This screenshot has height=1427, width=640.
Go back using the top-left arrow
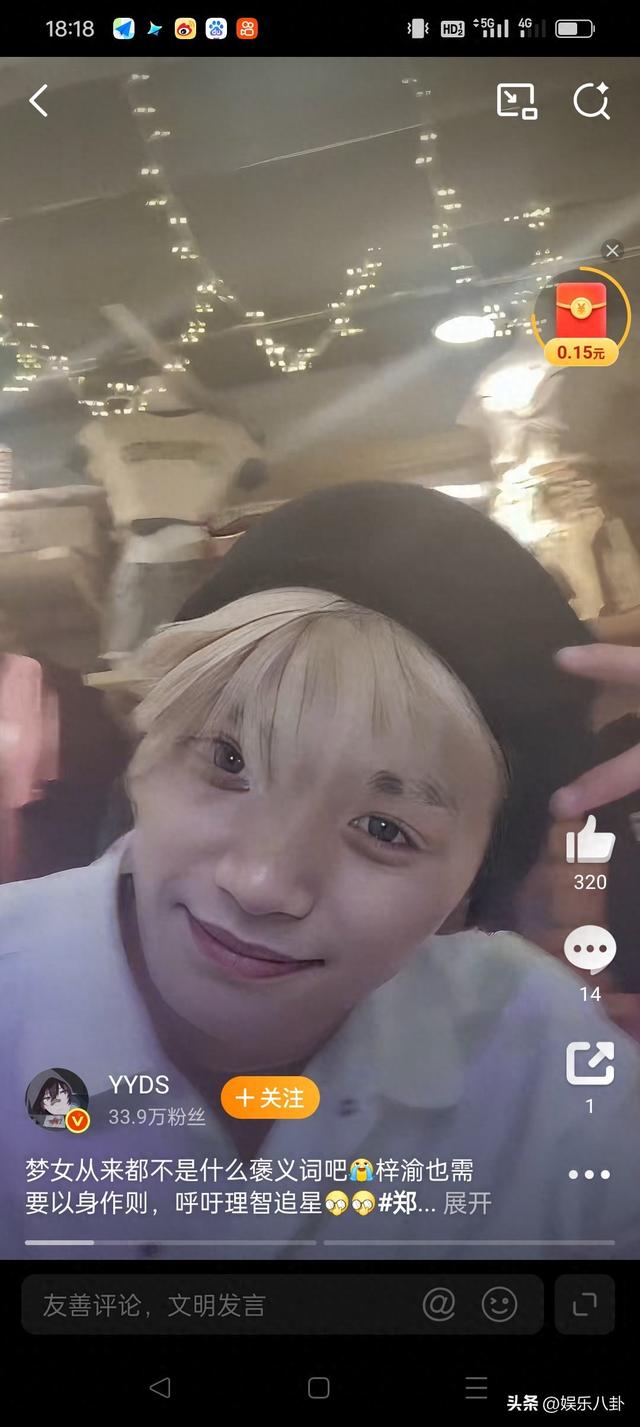38,101
